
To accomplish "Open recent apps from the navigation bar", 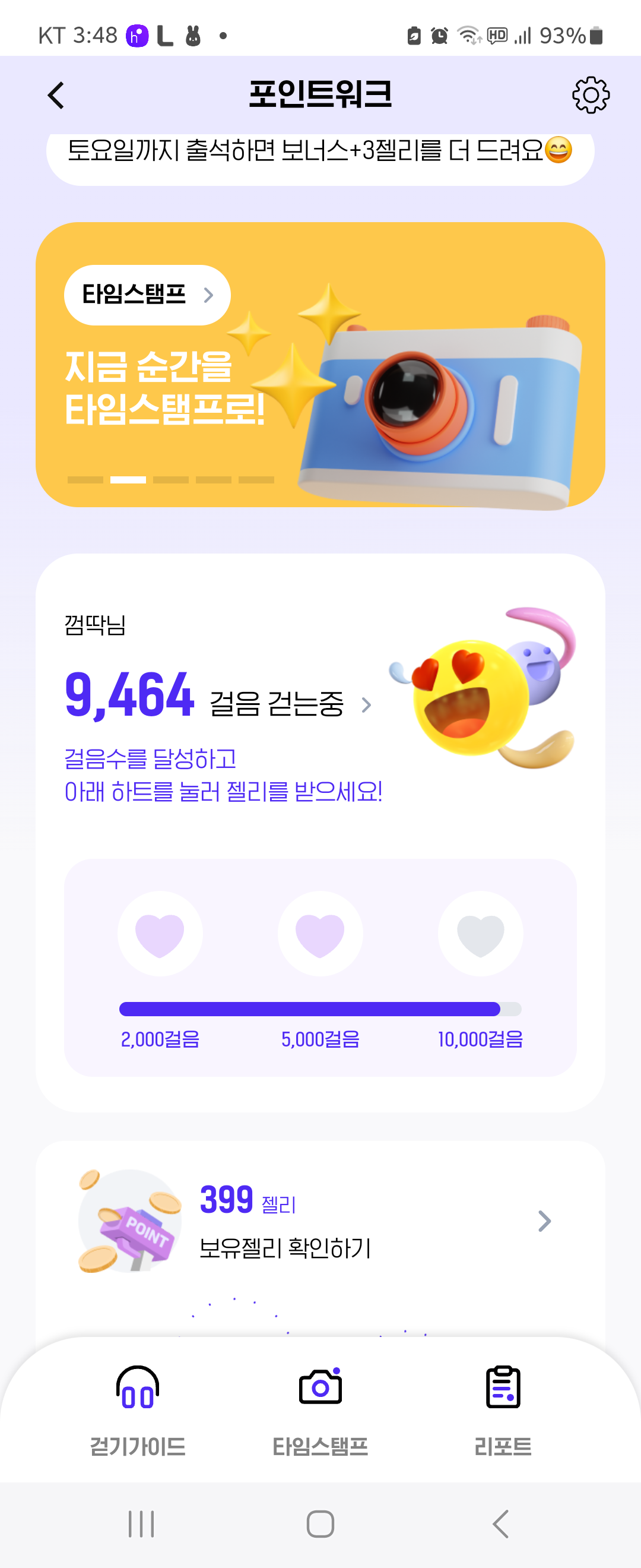I will tap(141, 1524).
